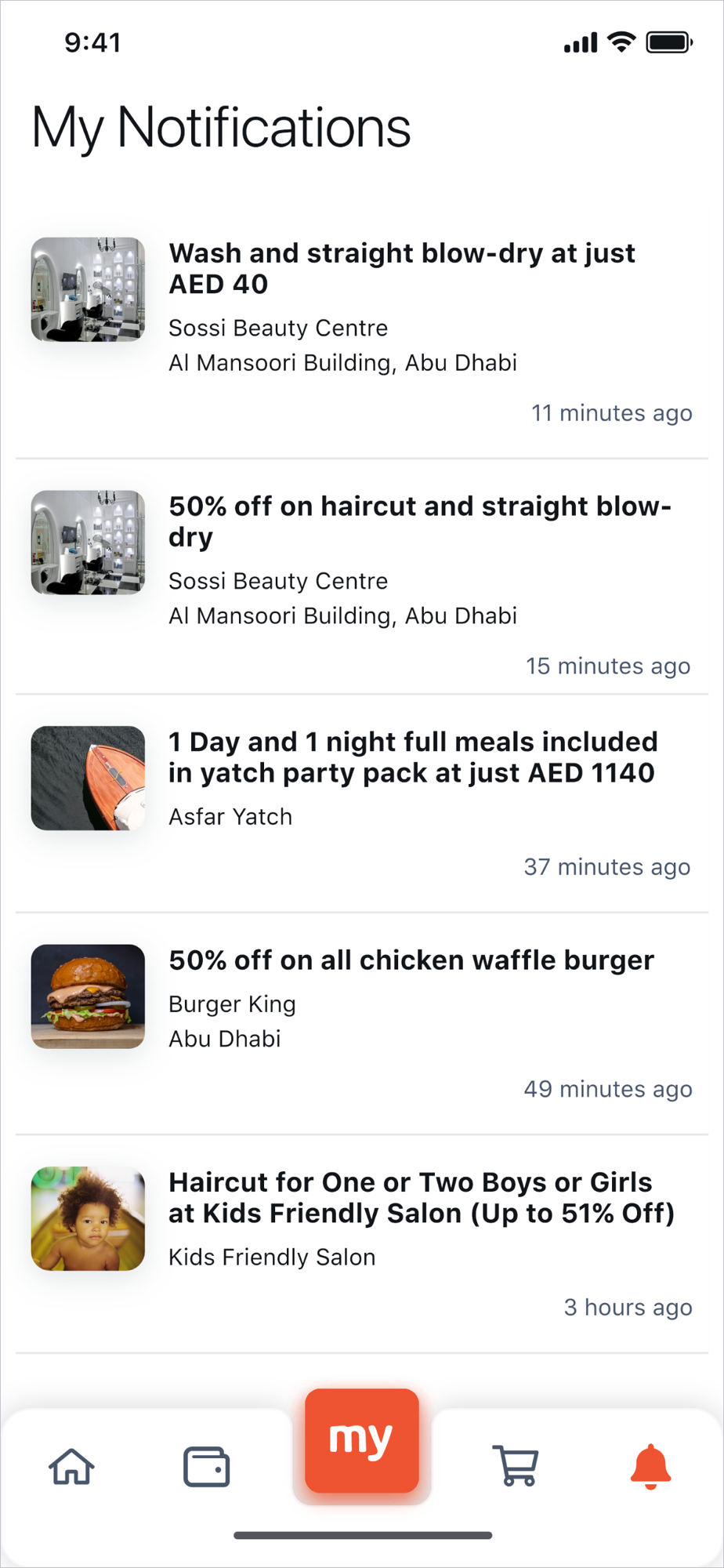View the Kids Friendly Salon haircut deal
This screenshot has width=724, height=1568.
(421, 1197)
